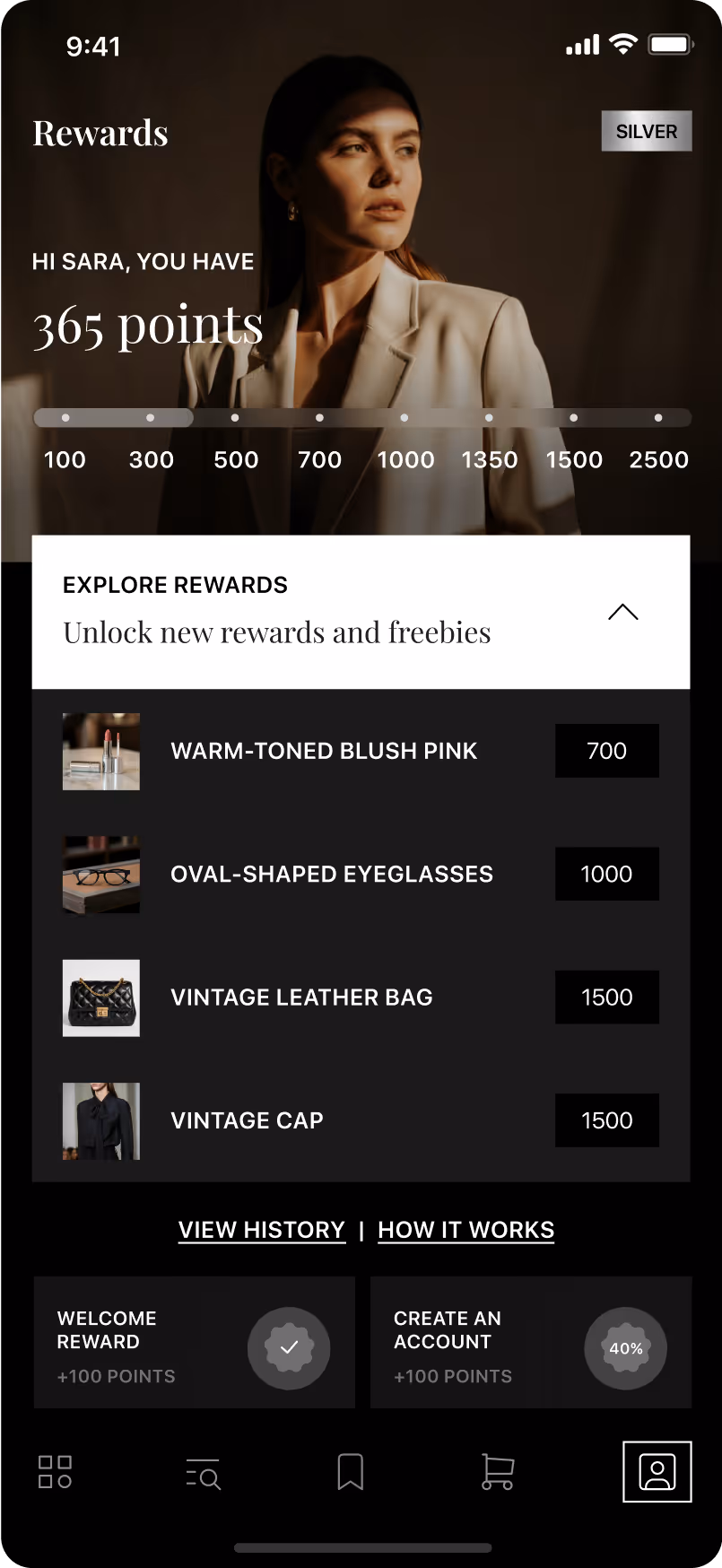The width and height of the screenshot is (722, 1568).
Task: Open the bookmarks tab
Action: [x=351, y=1472]
